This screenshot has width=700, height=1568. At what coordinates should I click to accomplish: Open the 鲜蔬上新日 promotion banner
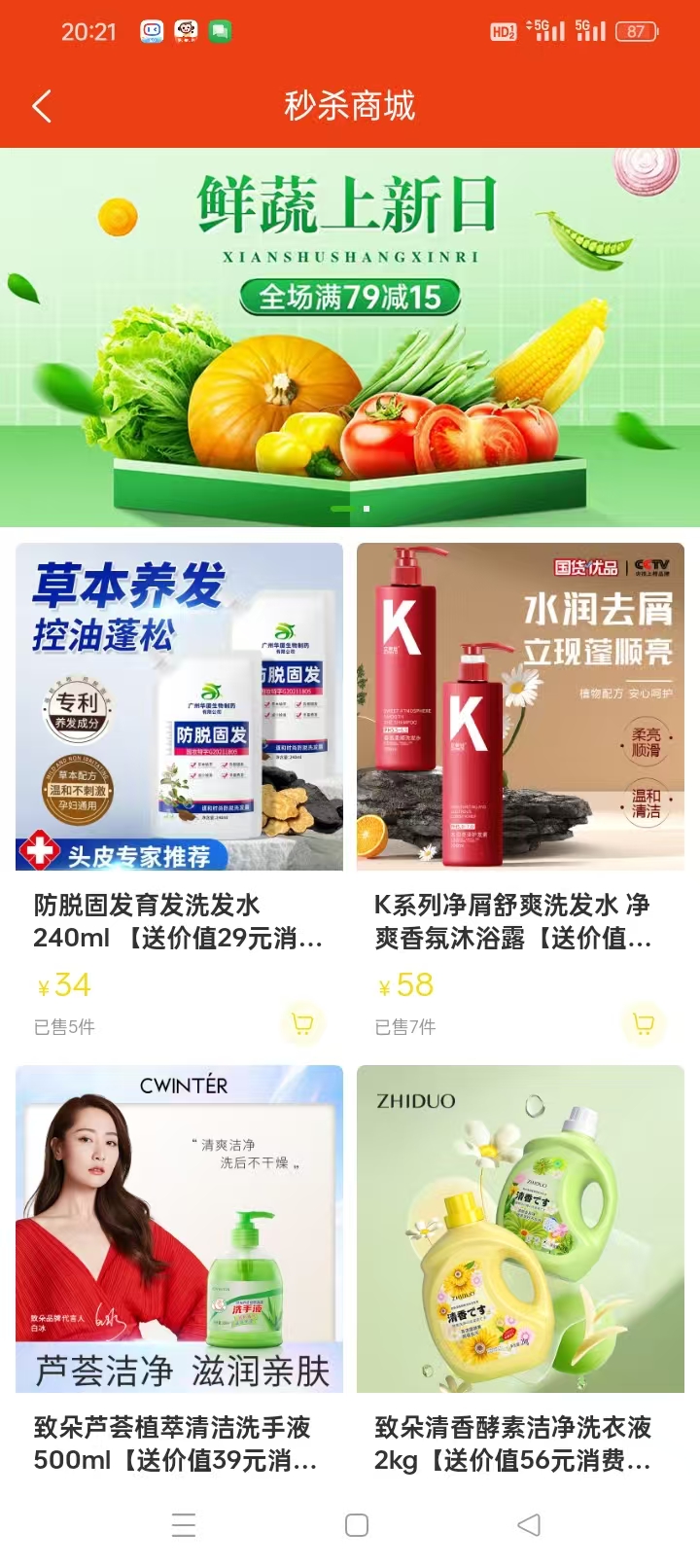pyautogui.click(x=350, y=337)
